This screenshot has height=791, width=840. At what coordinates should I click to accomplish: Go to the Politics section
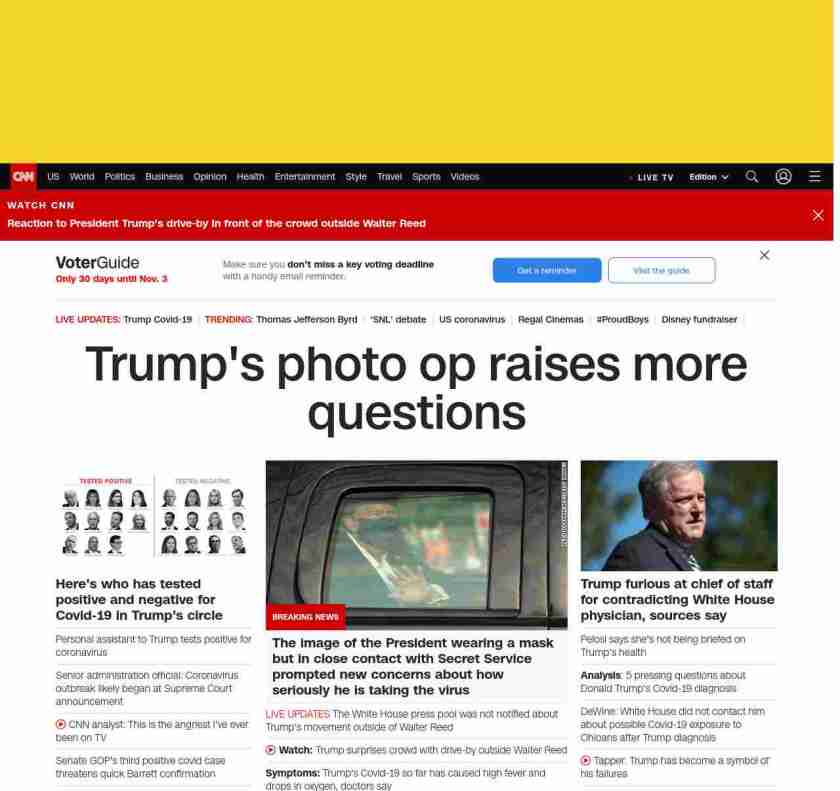click(120, 177)
